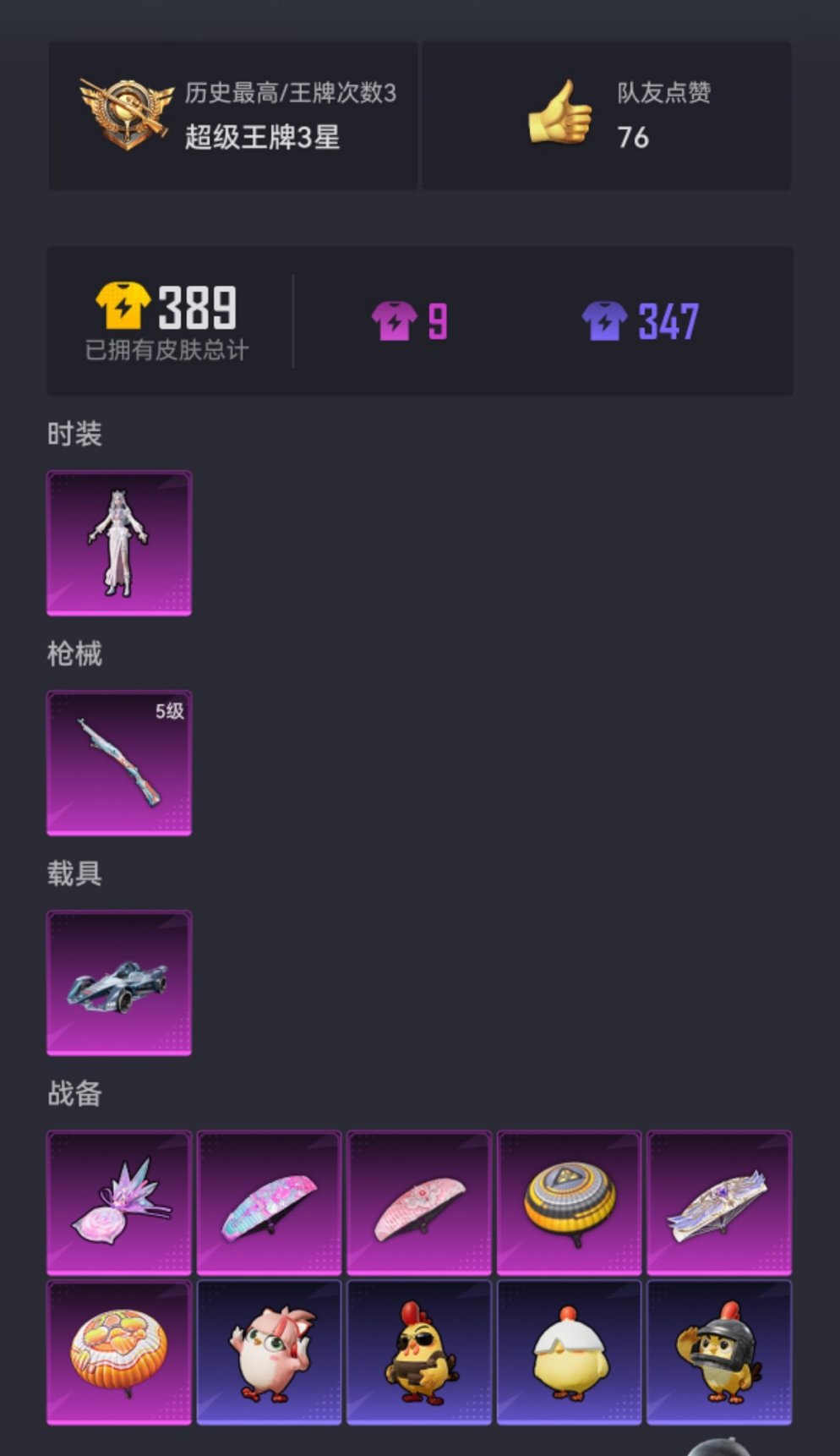View the teammate likes card

click(x=607, y=116)
